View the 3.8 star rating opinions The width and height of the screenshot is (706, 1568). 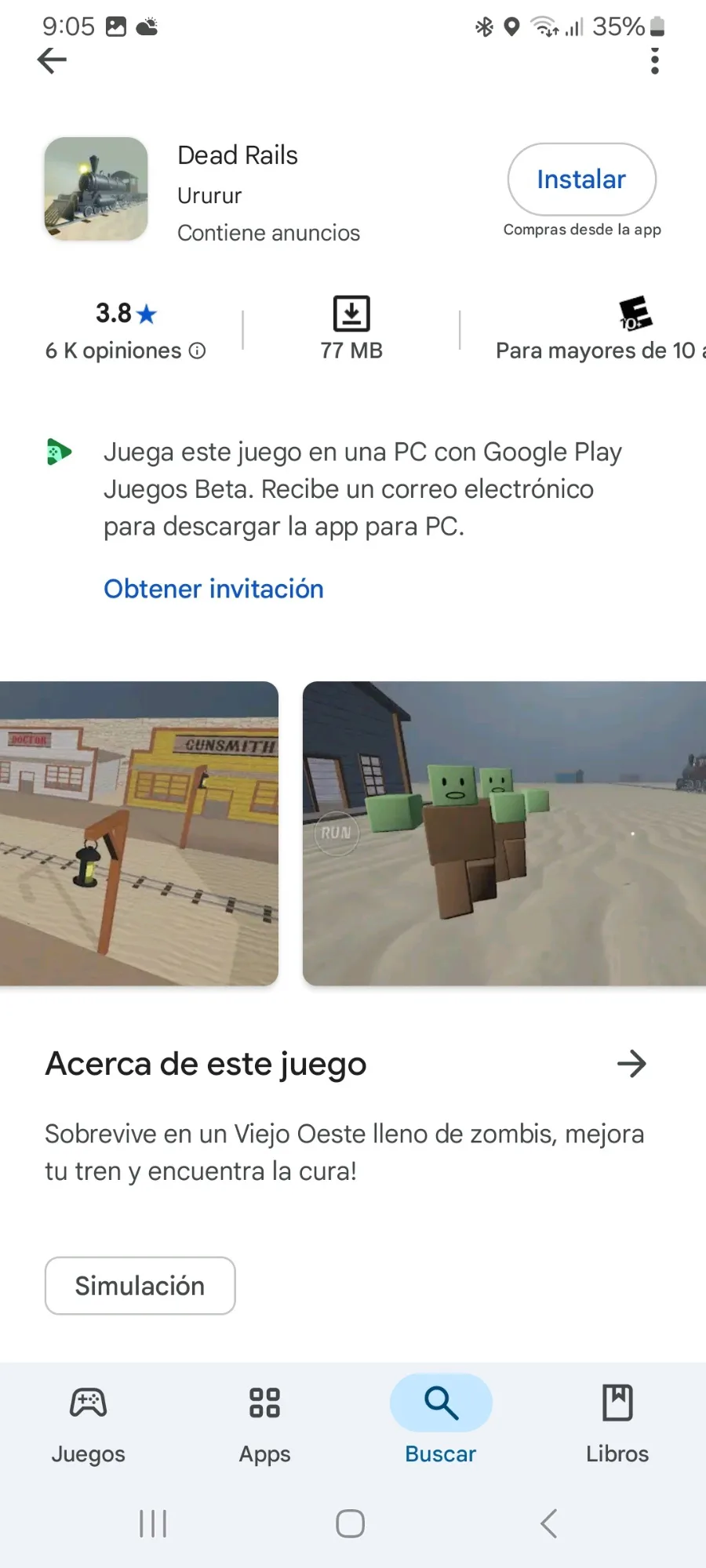126,330
